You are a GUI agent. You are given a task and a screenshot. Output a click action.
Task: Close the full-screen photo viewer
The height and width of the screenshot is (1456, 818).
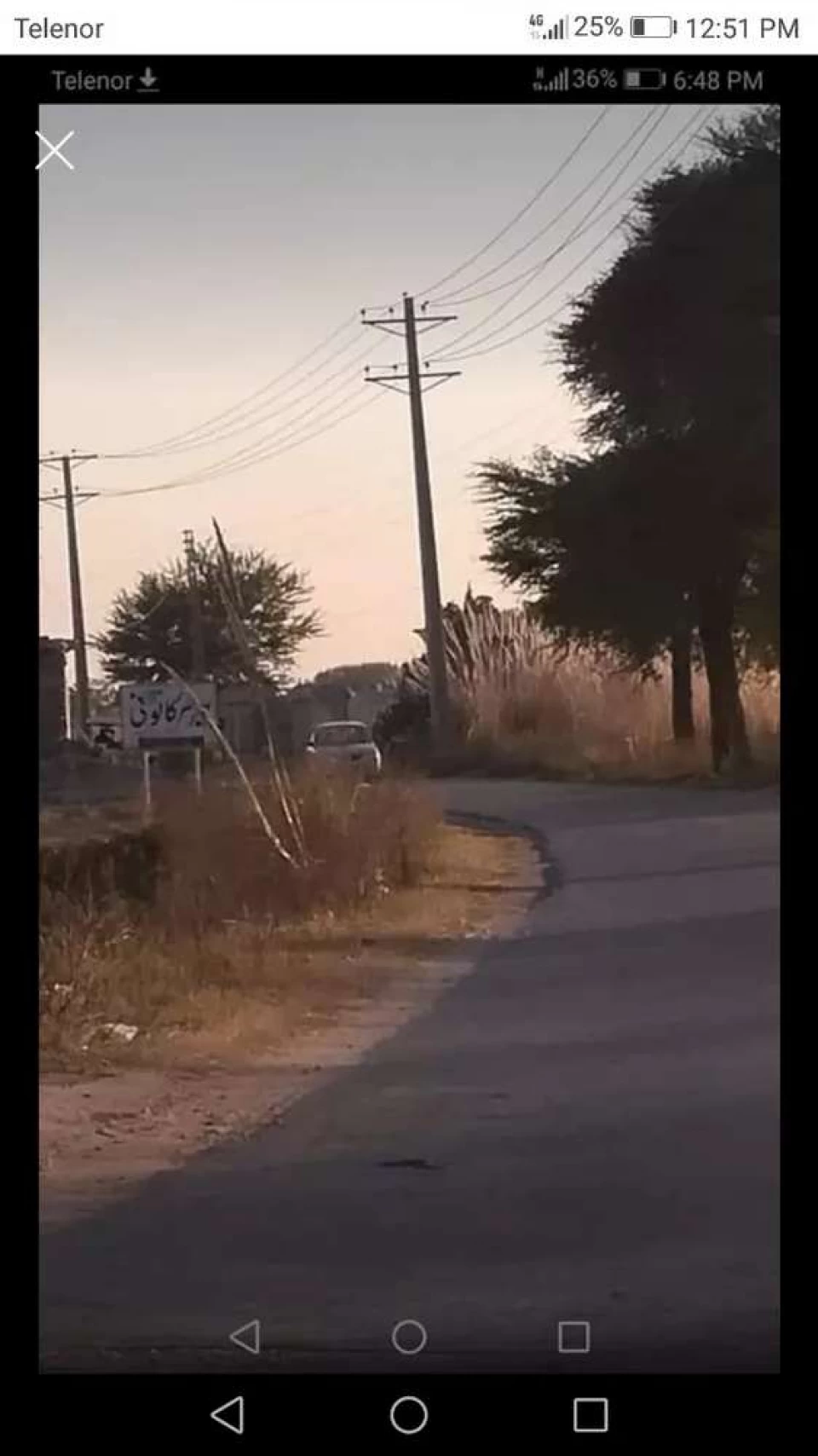pos(55,150)
